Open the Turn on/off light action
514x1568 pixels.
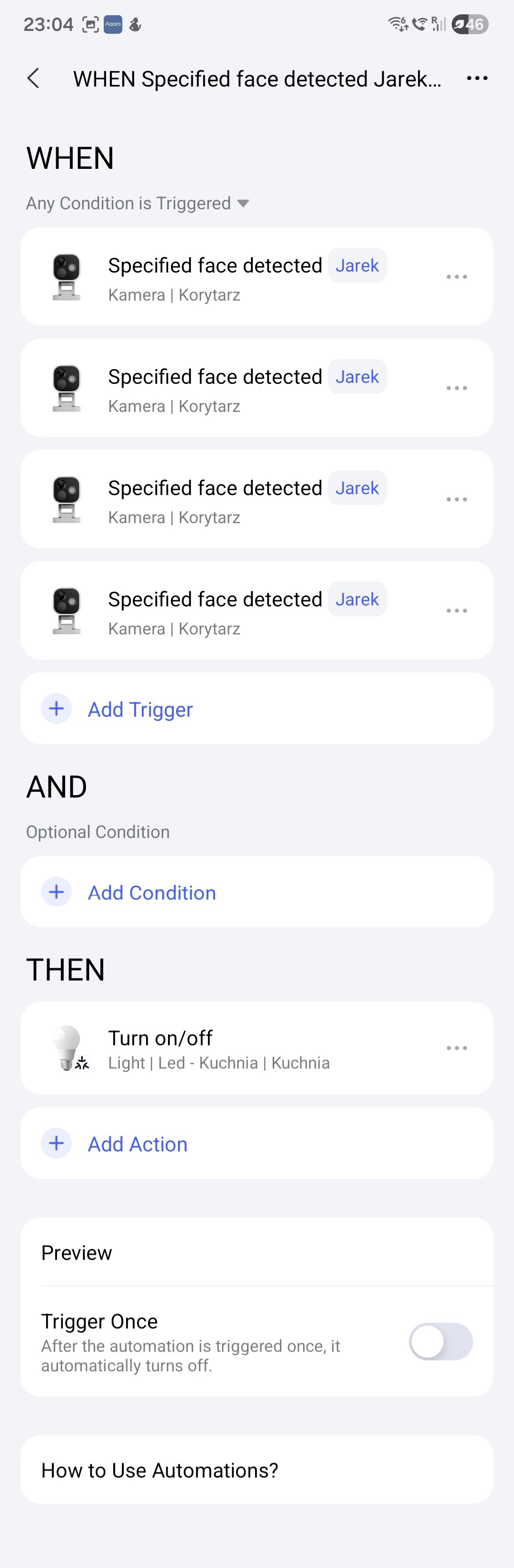219,1048
